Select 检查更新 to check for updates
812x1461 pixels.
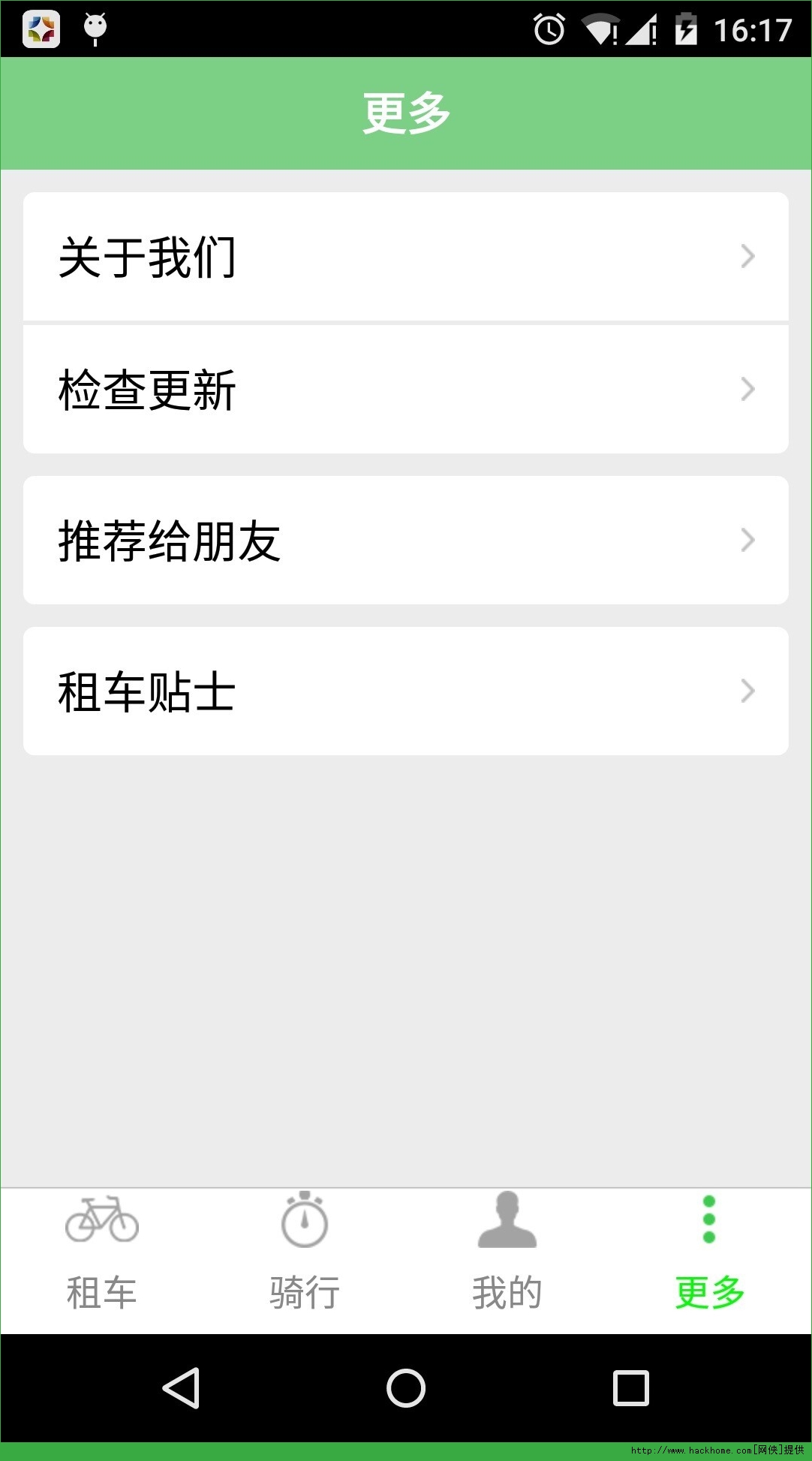[405, 390]
